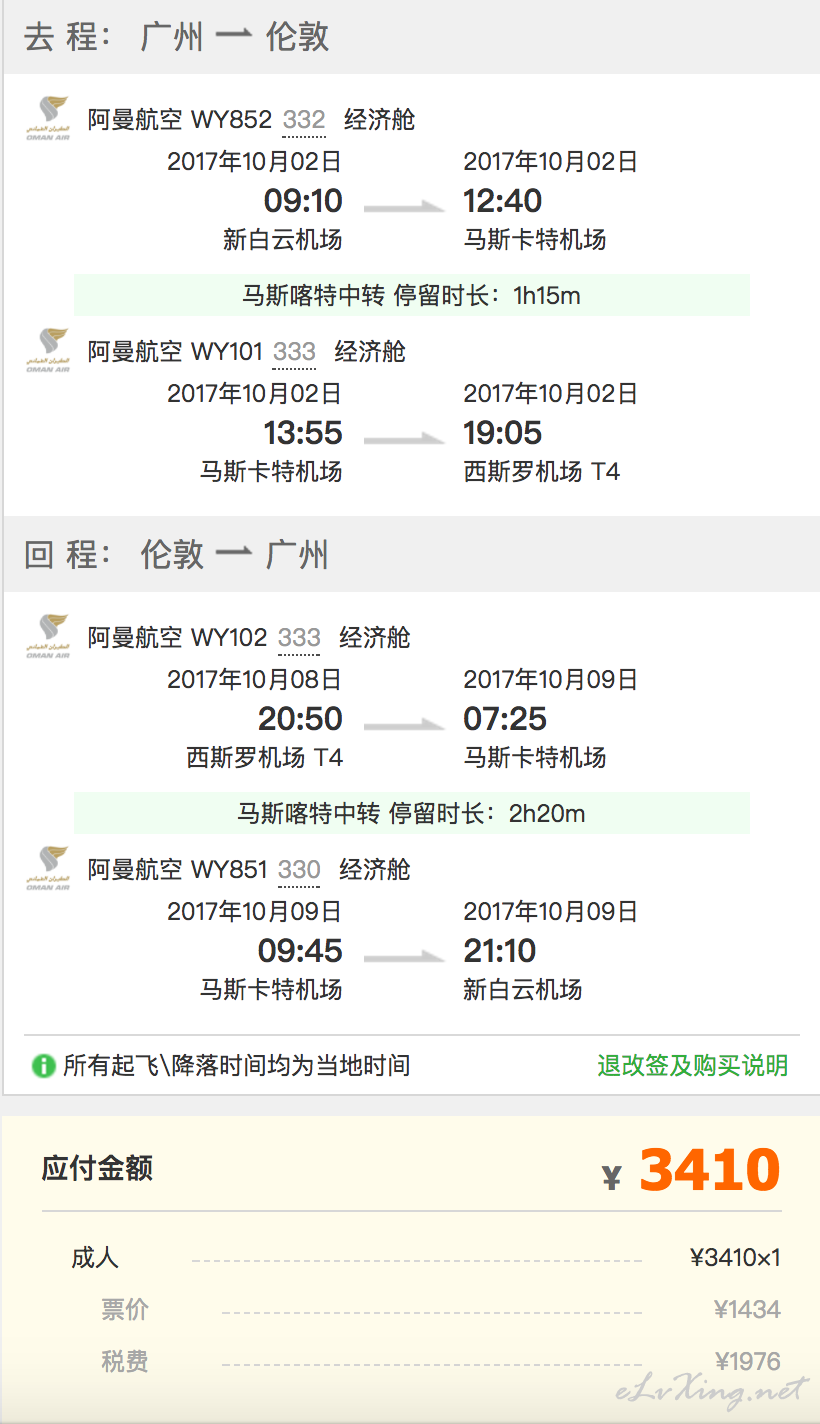This screenshot has height=1424, width=820.
Task: Open the 退改签及购买说明 link
Action: tap(692, 1066)
